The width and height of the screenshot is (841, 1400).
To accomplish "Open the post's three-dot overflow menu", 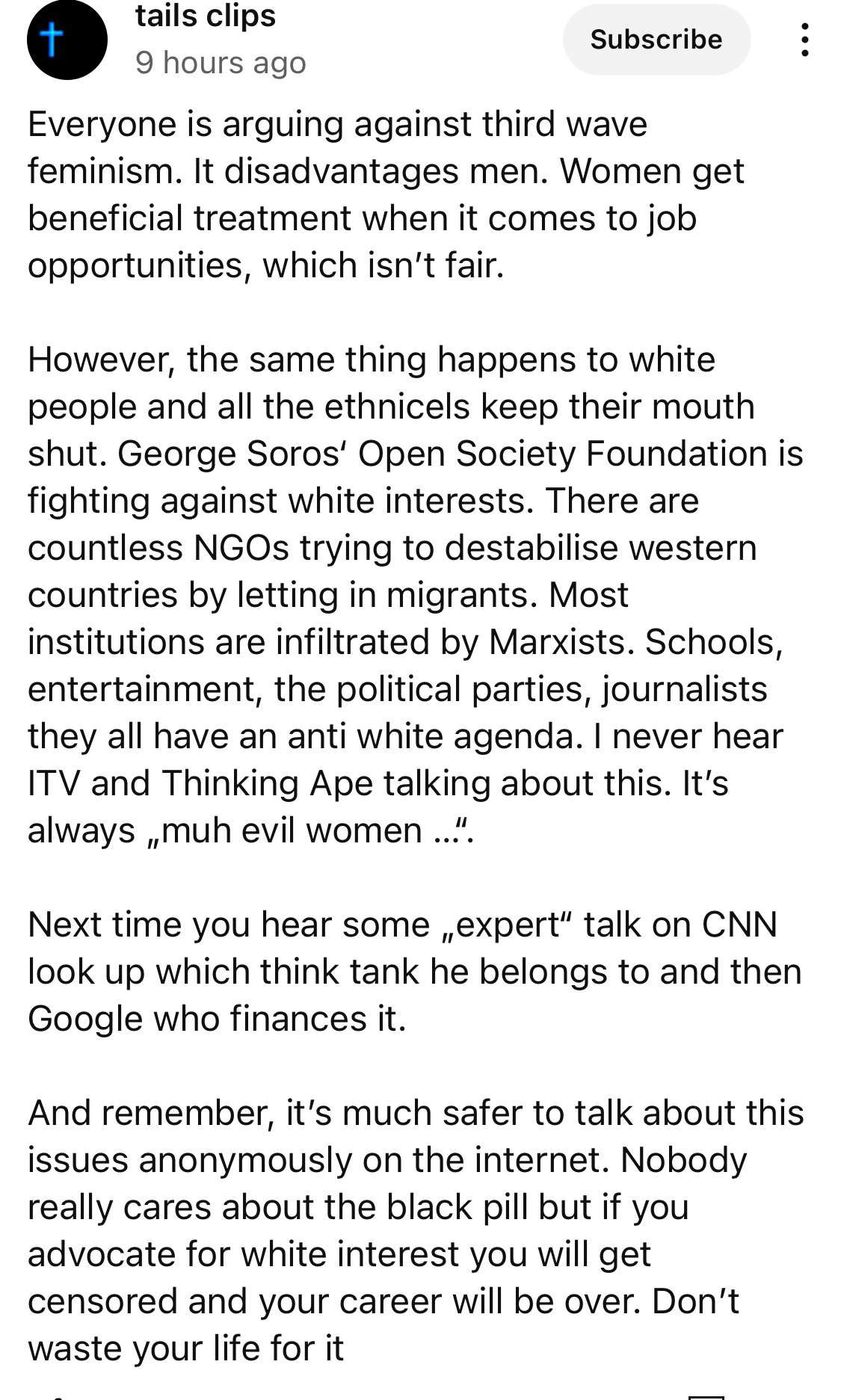I will (x=804, y=40).
